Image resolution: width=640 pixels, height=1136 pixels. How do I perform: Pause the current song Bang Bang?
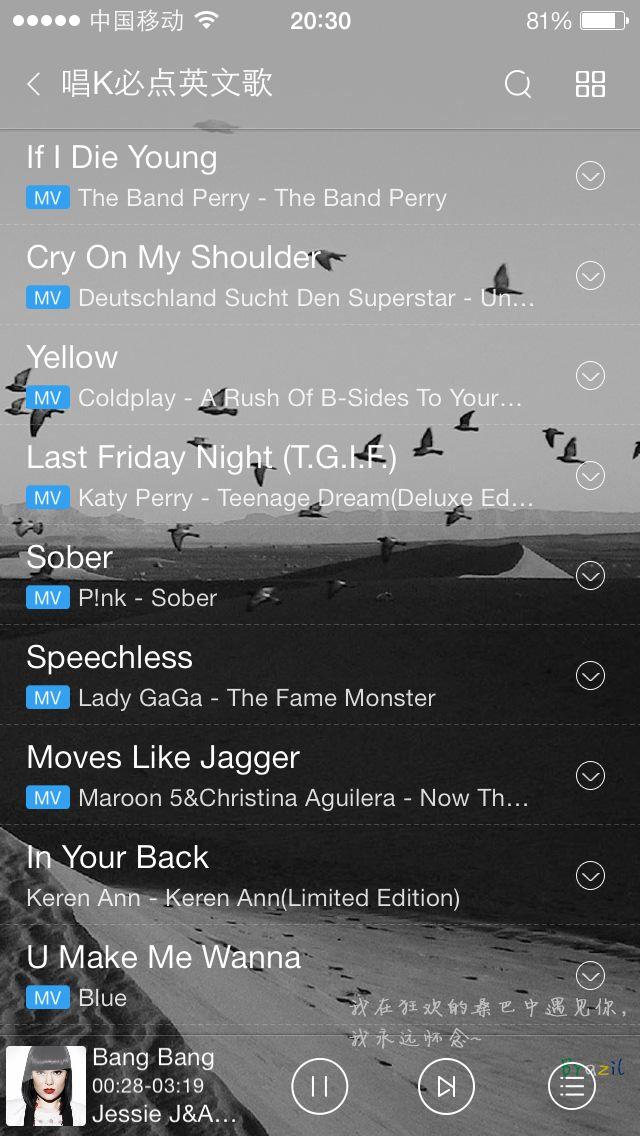[x=320, y=1086]
